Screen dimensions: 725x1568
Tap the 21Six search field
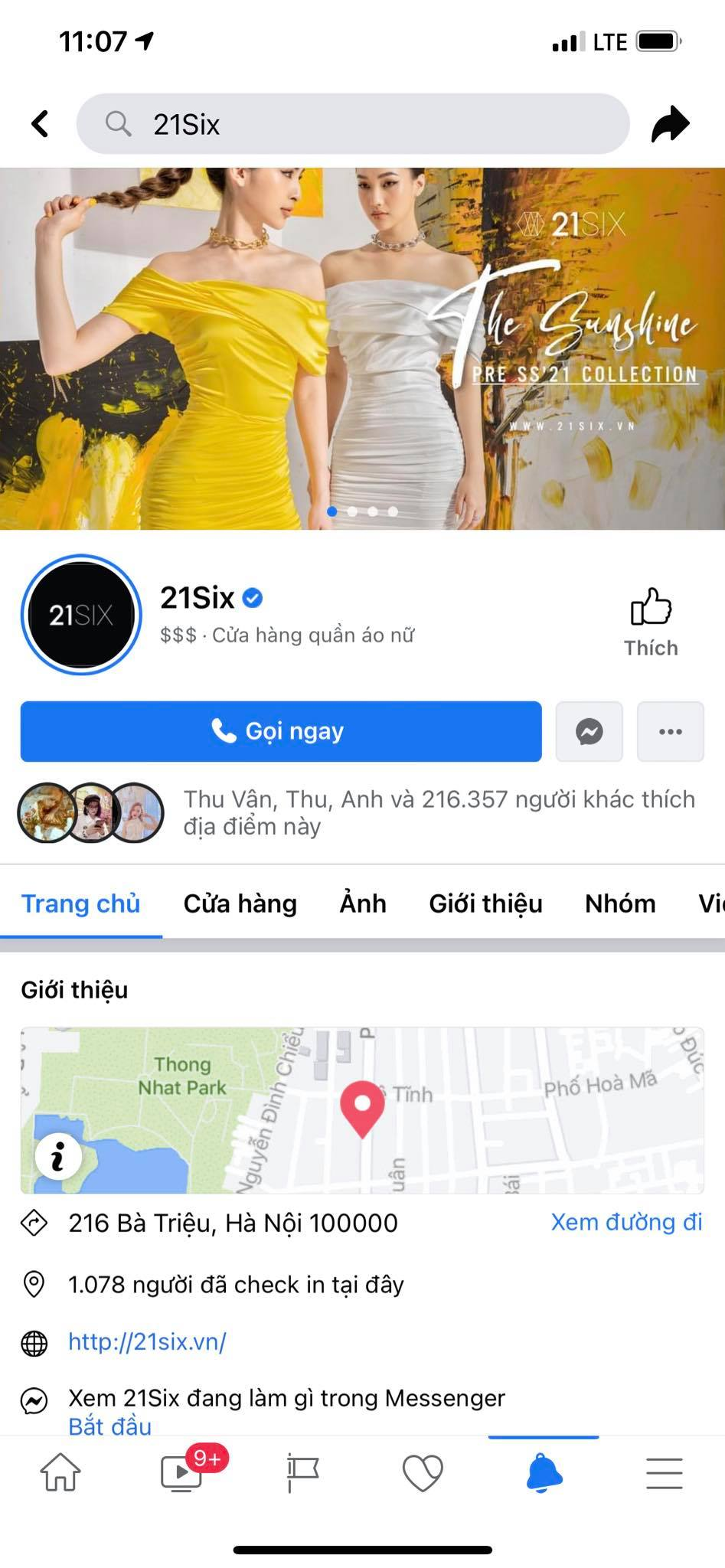[x=352, y=124]
